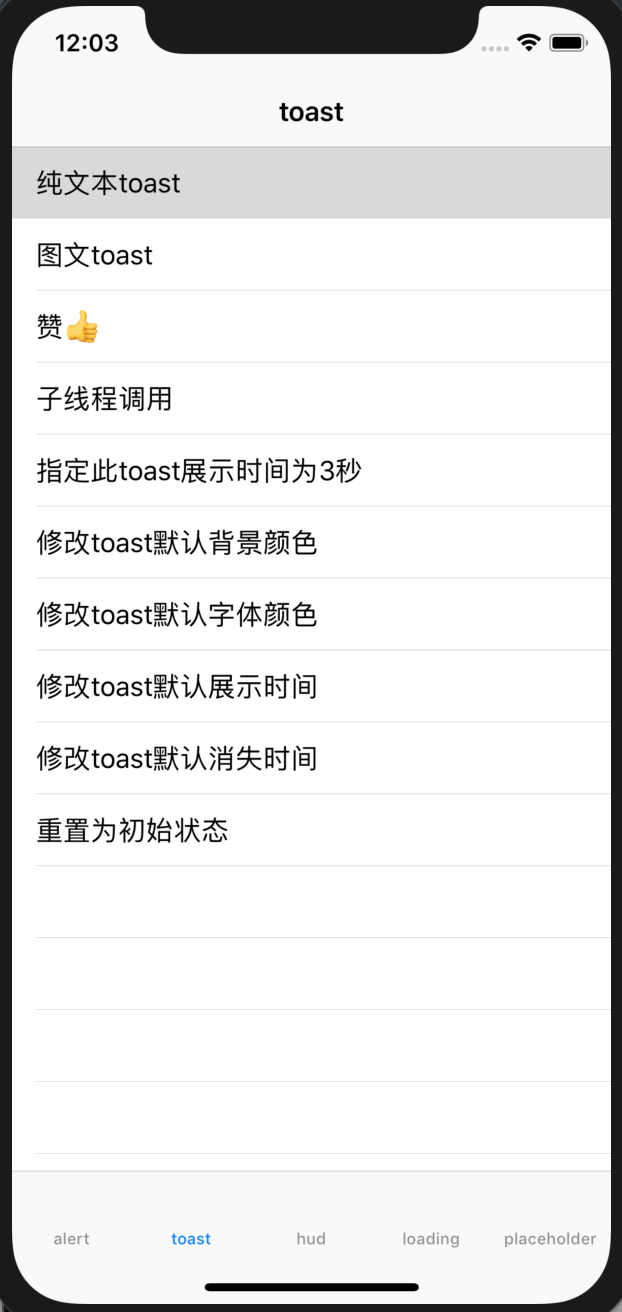Switch to the alert tab
Image resolution: width=622 pixels, height=1312 pixels.
[71, 1238]
